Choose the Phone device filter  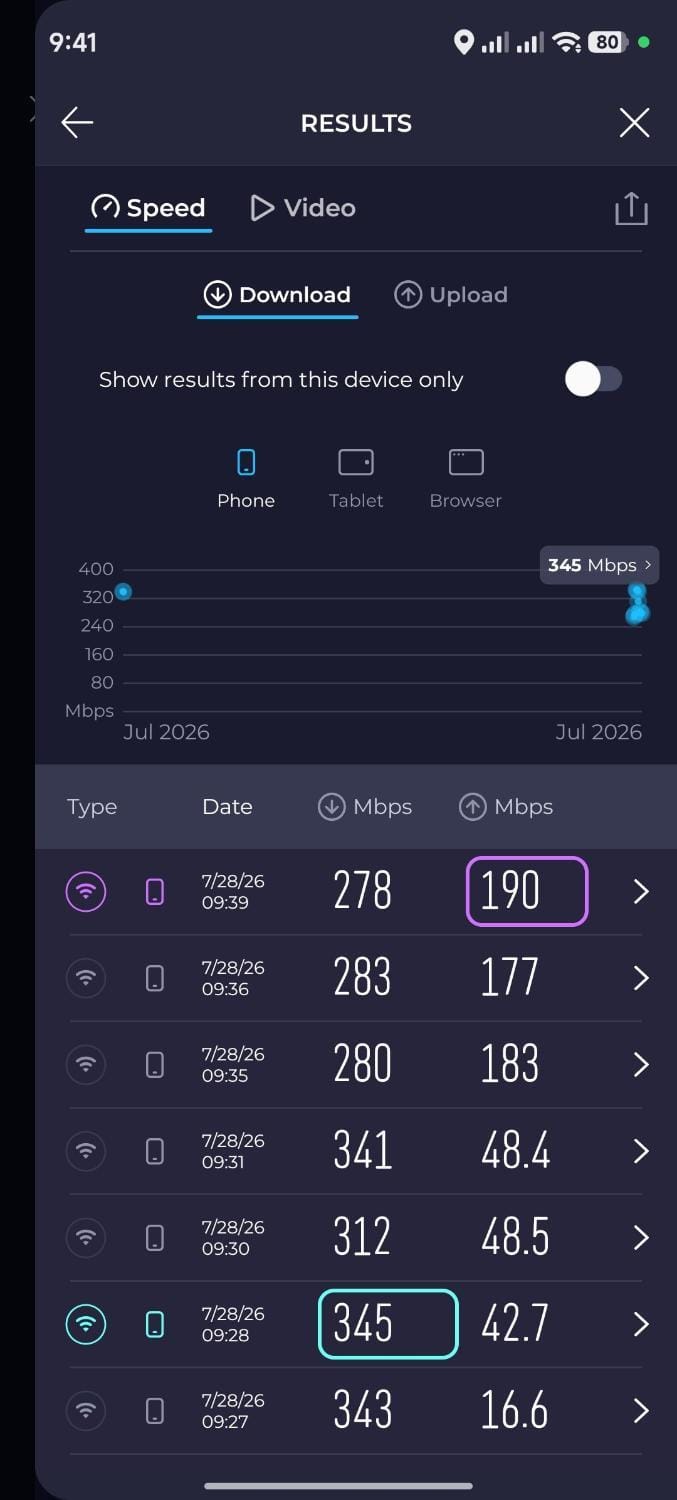246,479
